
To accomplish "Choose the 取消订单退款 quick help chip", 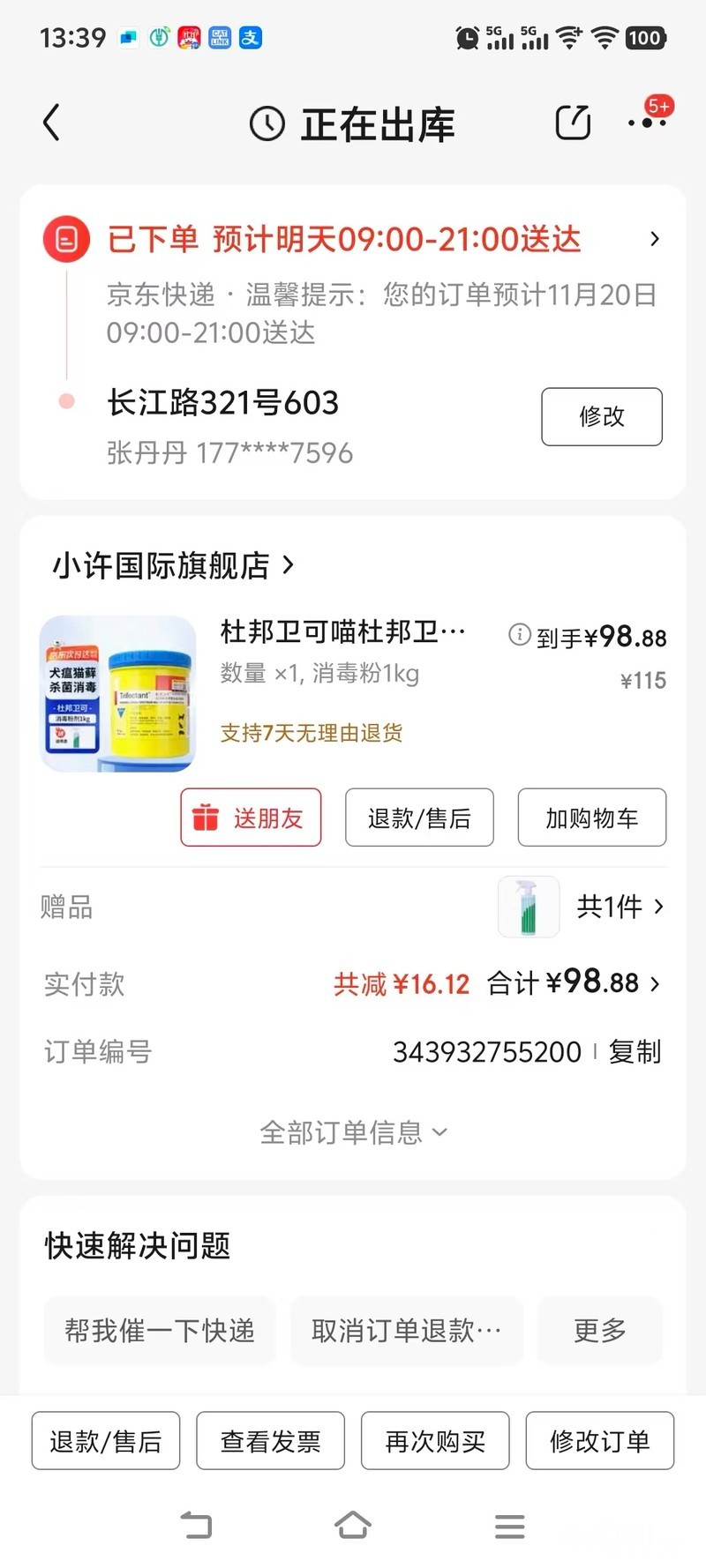I will [x=407, y=1330].
